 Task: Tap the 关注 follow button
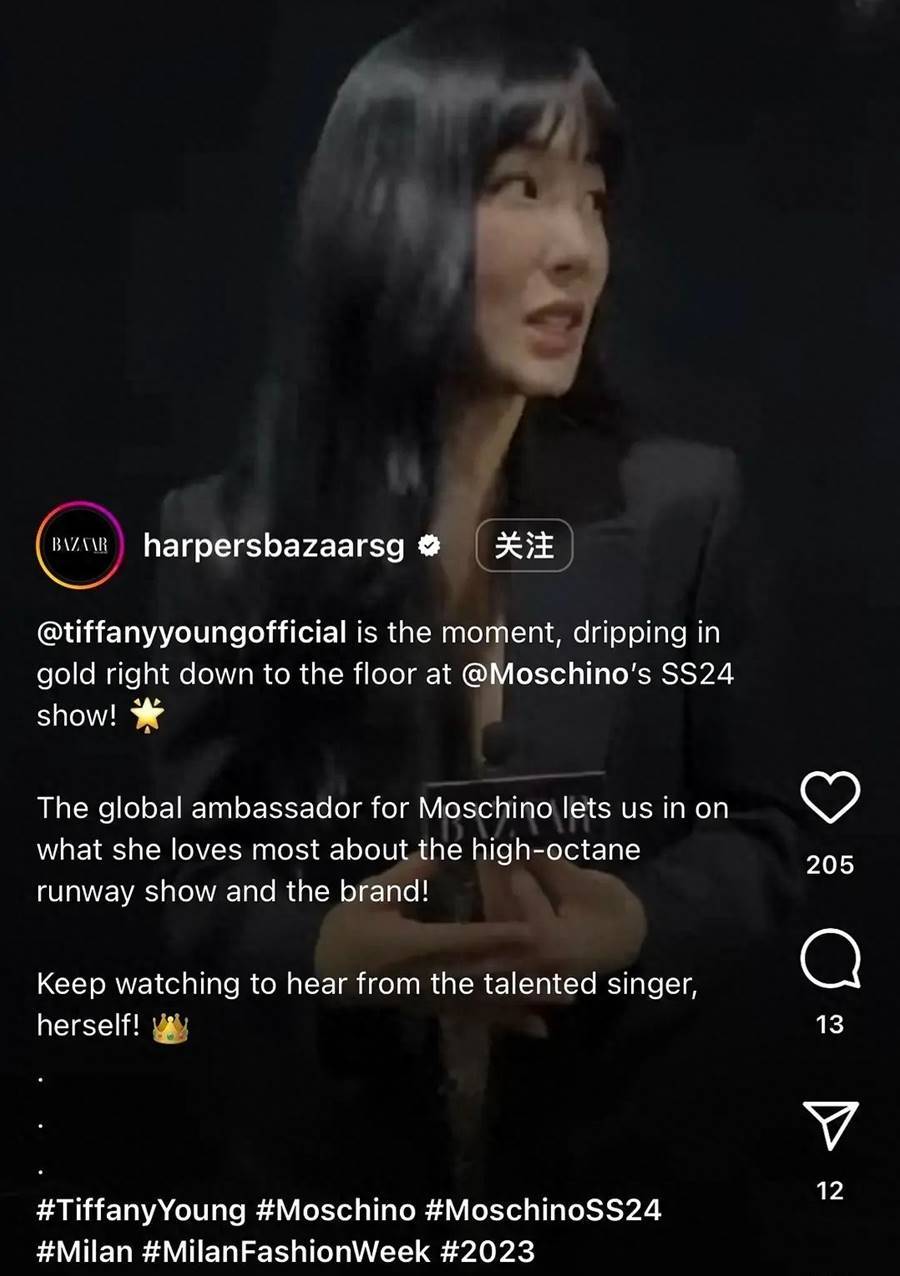pyautogui.click(x=524, y=545)
